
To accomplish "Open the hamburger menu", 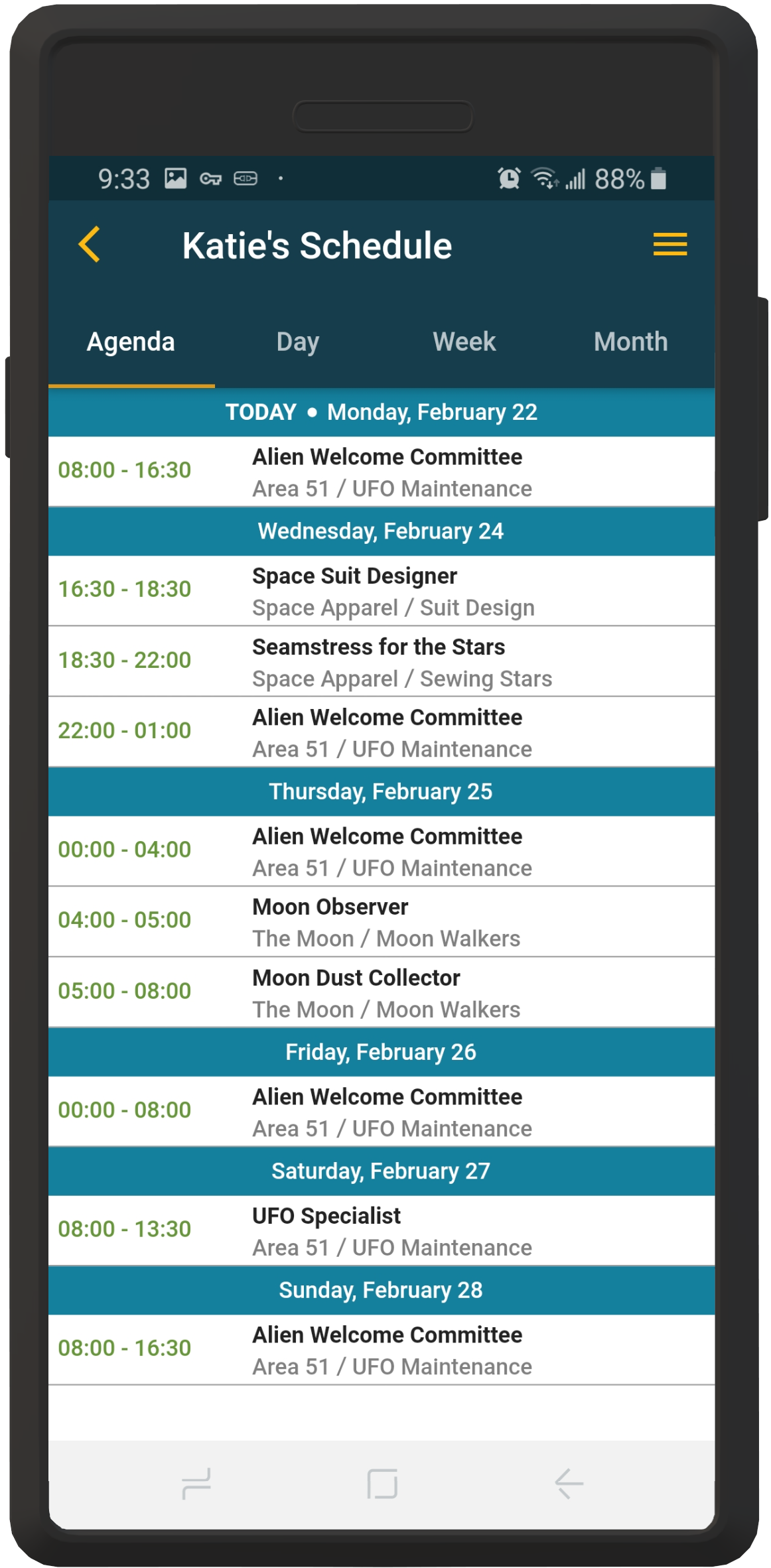I will tap(669, 244).
